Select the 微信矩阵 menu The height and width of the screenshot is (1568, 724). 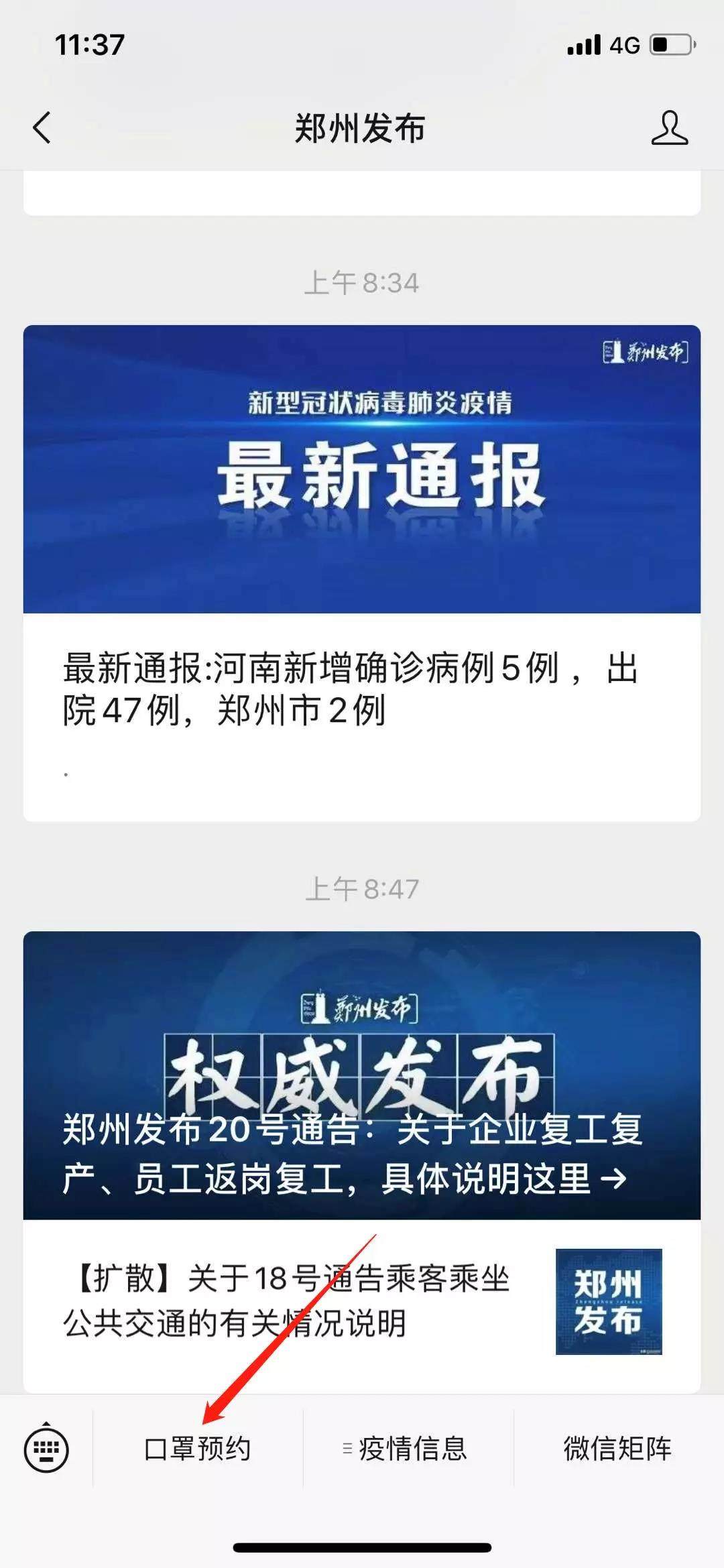(617, 1449)
